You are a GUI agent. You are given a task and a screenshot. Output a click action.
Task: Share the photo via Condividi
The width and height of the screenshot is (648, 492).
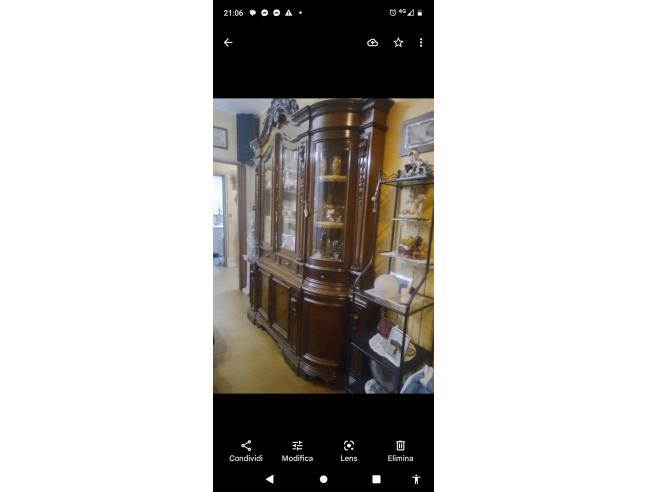pos(246,450)
